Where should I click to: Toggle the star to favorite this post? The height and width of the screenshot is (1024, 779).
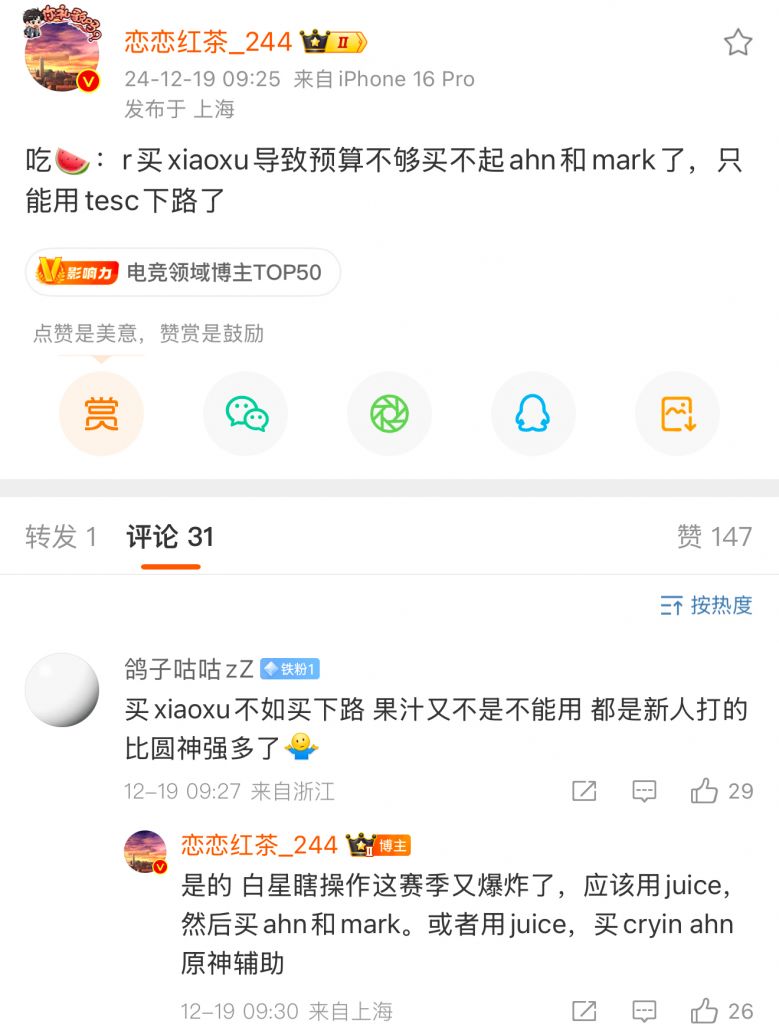pos(737,42)
